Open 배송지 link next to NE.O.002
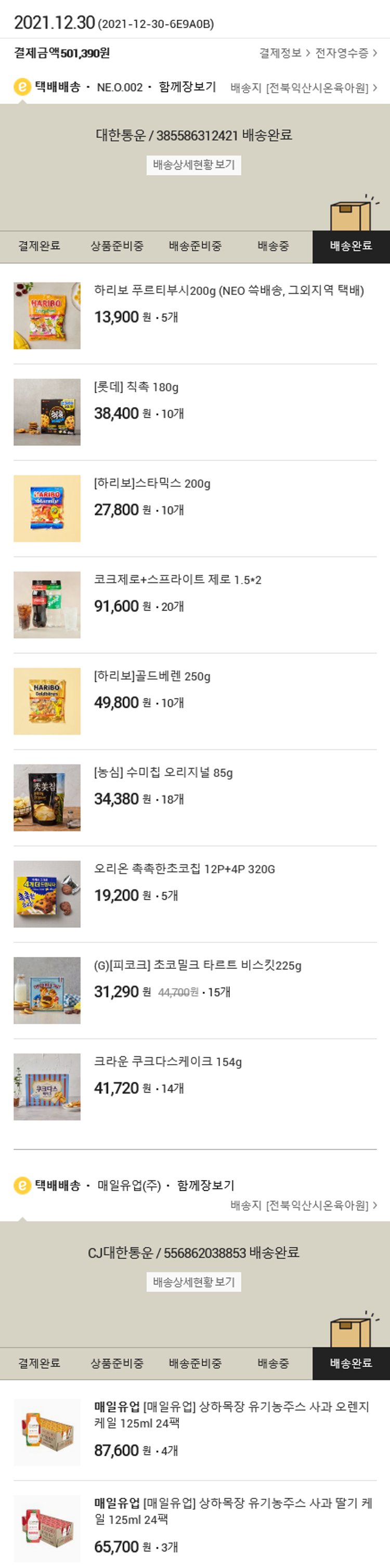This screenshot has height=1568, width=390. pyautogui.click(x=303, y=88)
